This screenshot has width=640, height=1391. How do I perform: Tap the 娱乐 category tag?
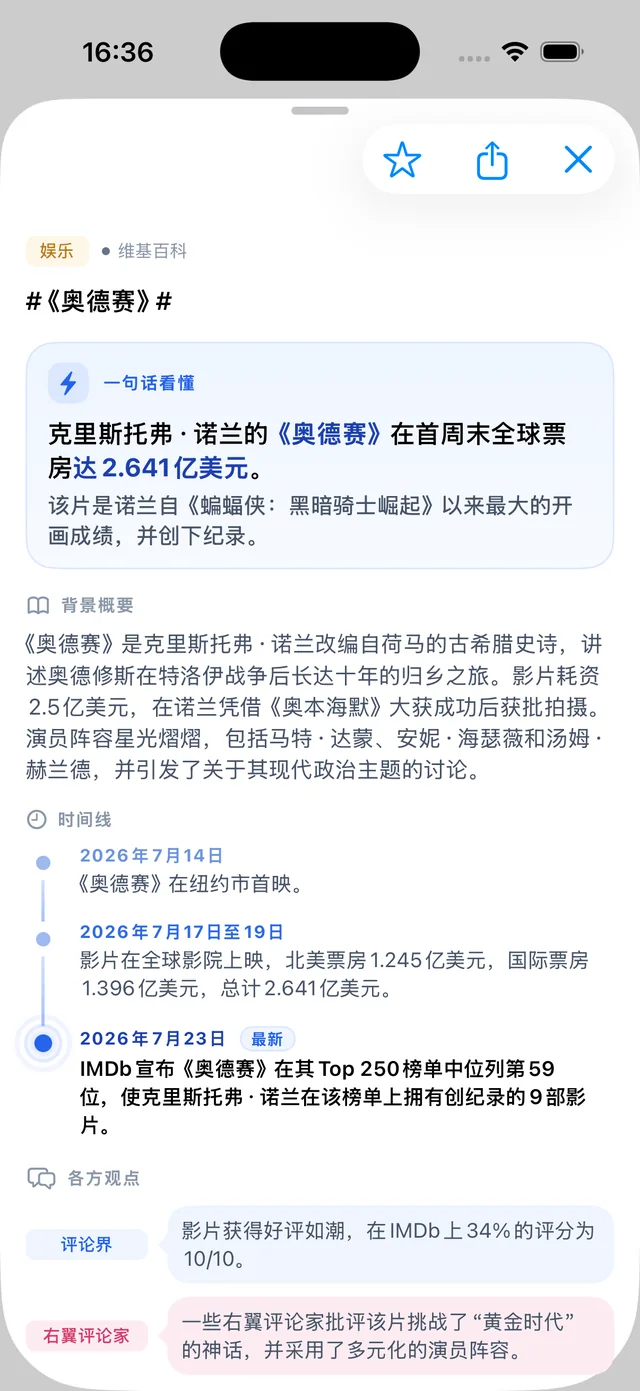coord(57,251)
